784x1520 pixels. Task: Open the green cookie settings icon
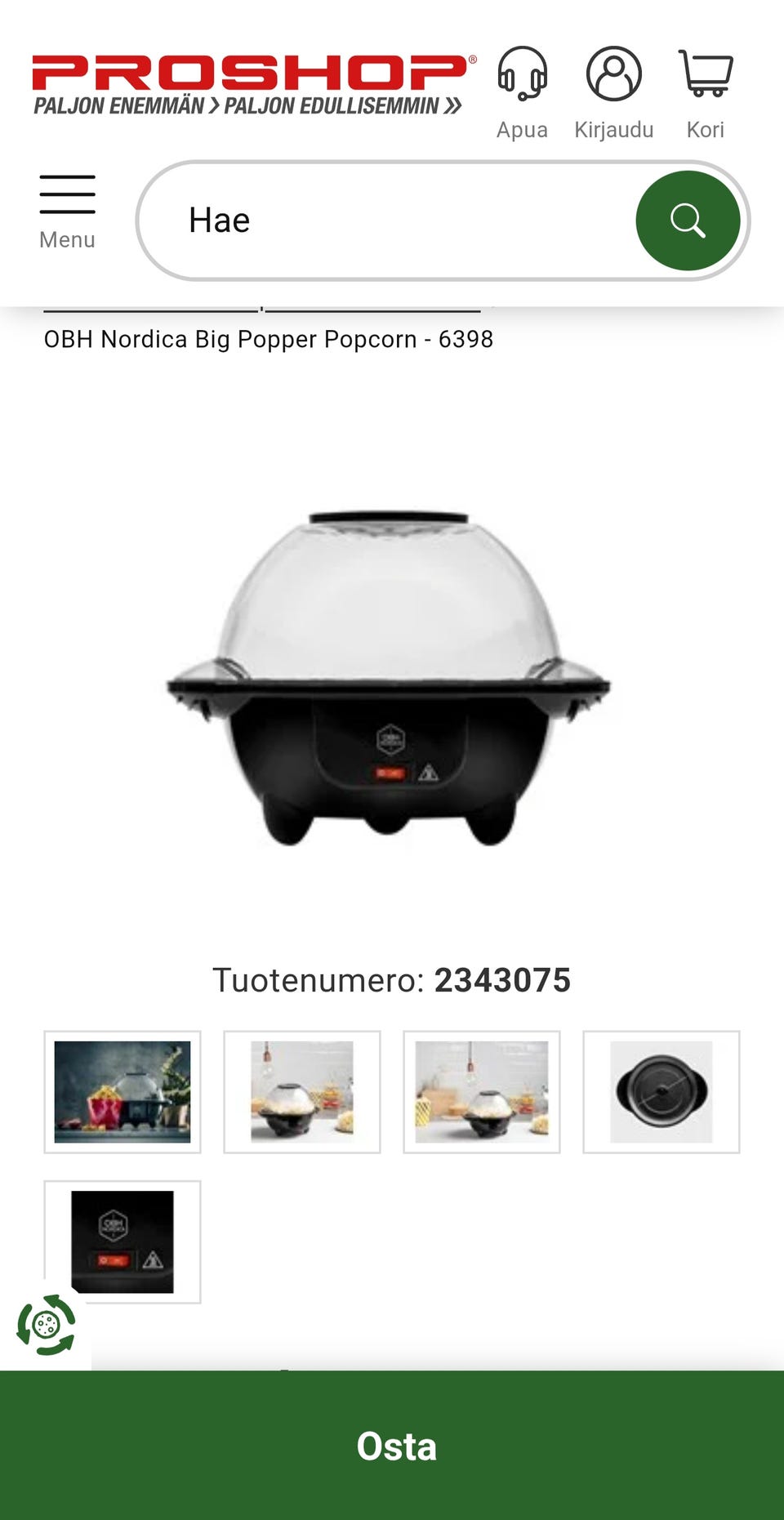click(46, 1324)
